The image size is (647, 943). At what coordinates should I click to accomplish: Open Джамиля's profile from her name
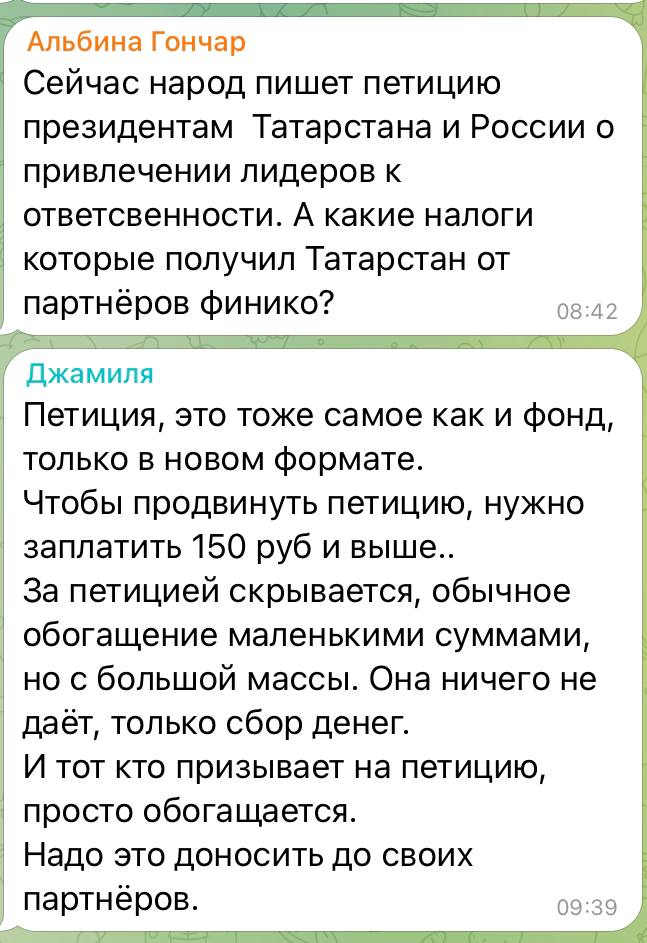coord(89,374)
